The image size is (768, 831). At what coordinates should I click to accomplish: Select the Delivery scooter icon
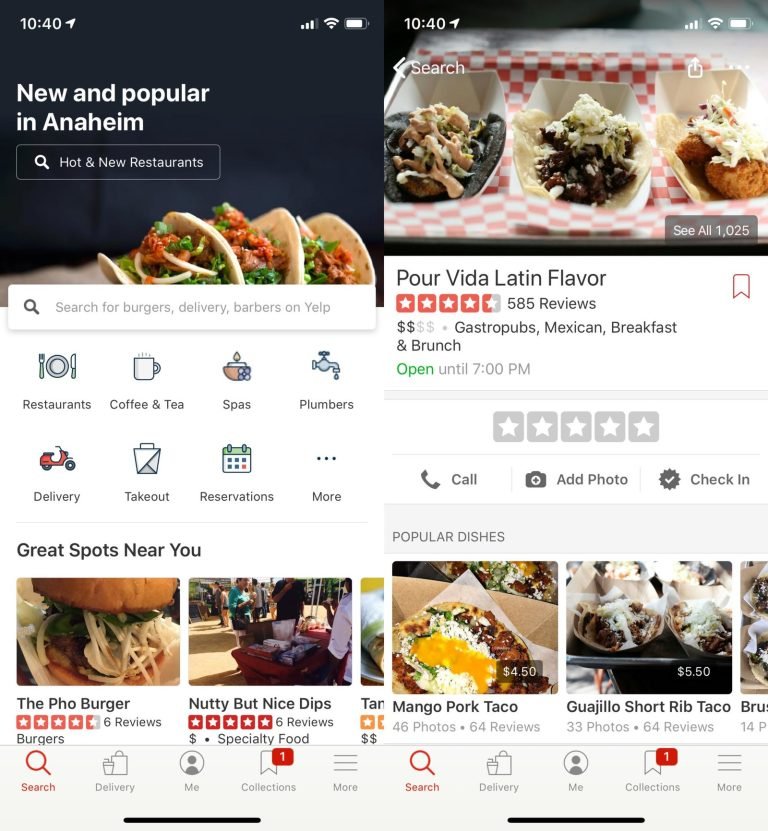click(56, 458)
